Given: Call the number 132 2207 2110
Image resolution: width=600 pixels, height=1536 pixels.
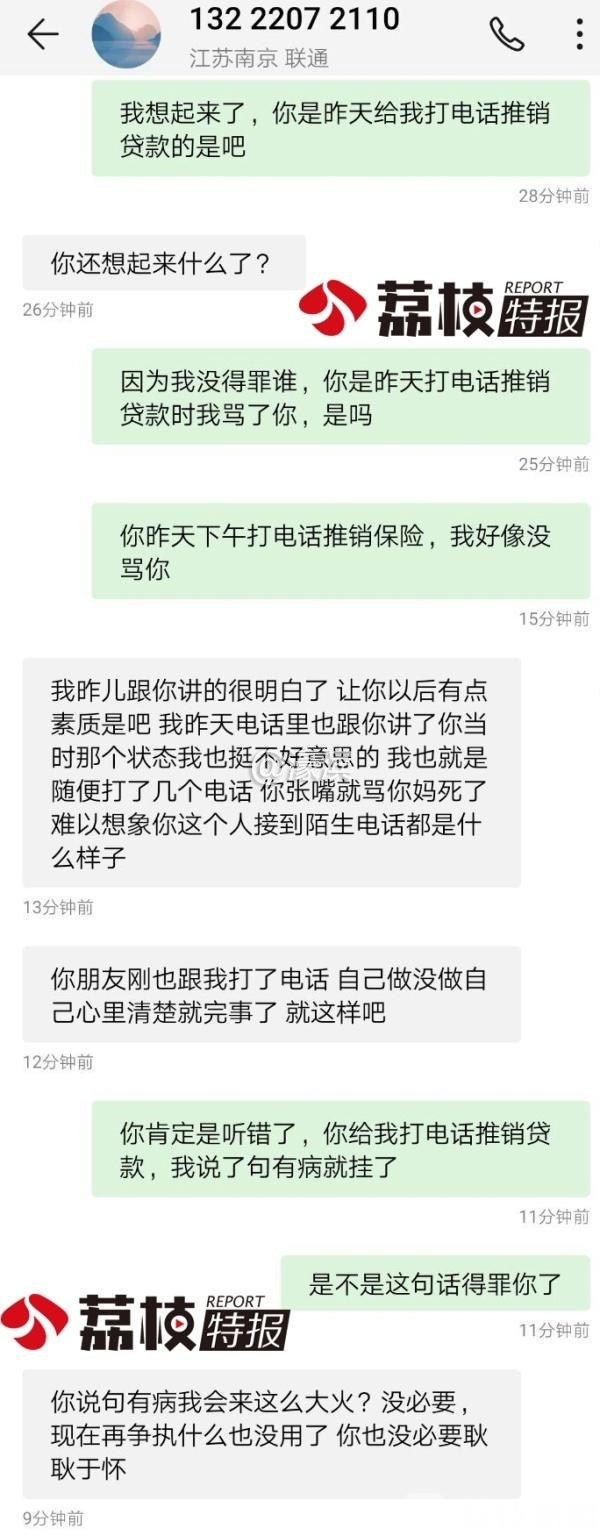Looking at the screenshot, I should pos(506,35).
